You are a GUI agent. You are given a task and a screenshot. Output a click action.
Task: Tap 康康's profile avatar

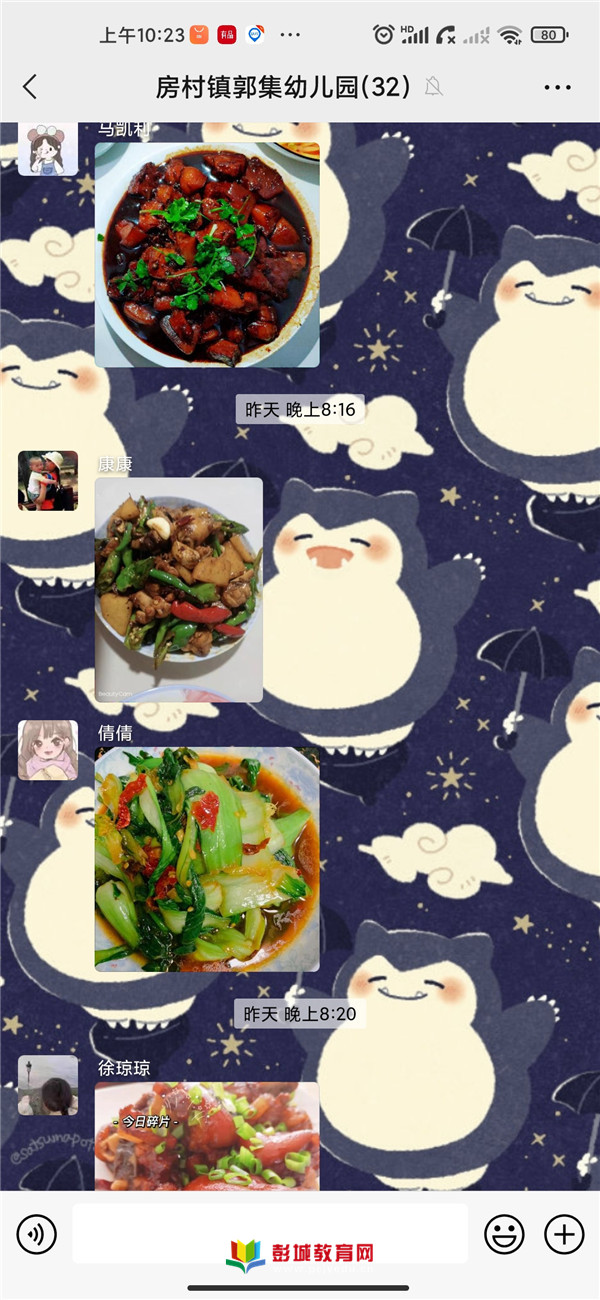tap(47, 481)
